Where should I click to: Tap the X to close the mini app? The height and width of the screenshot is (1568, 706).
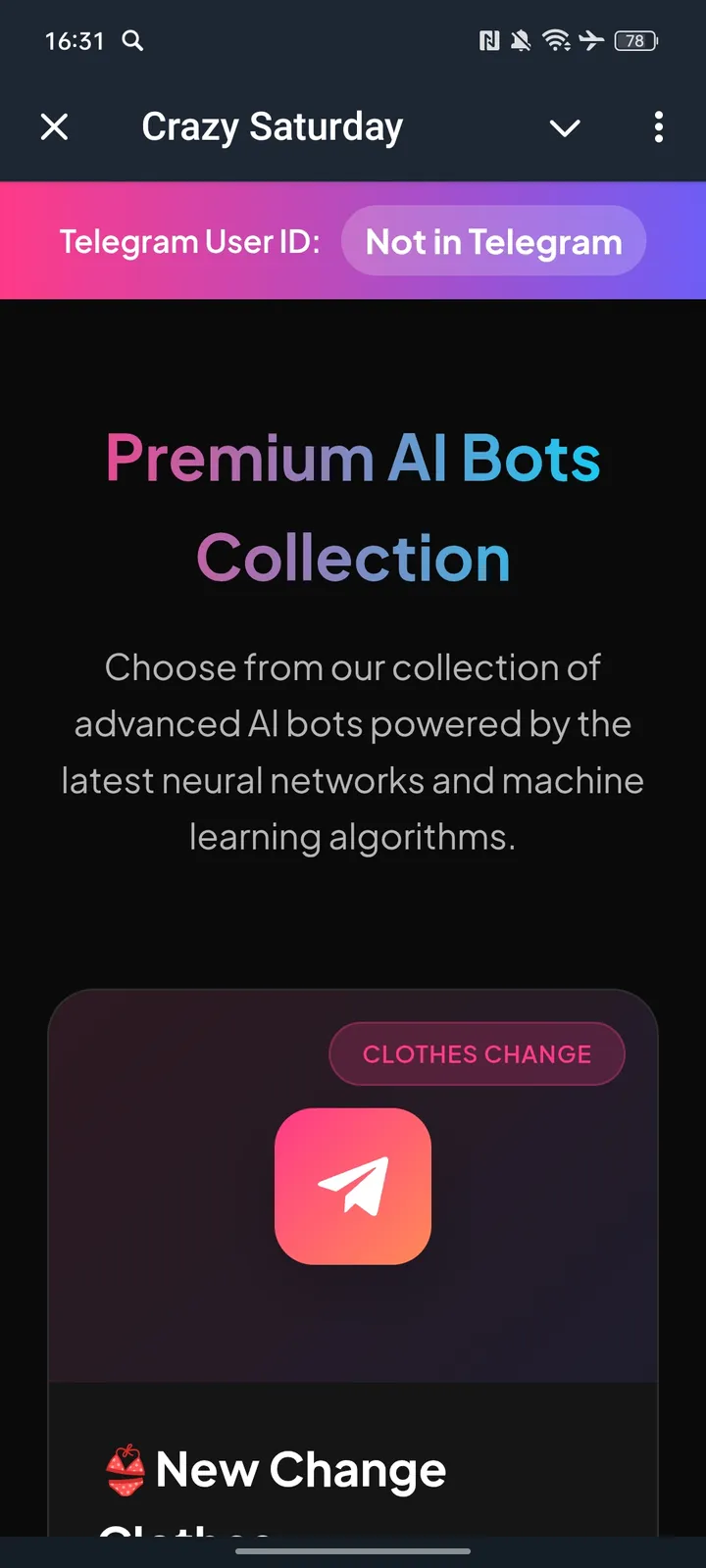click(x=55, y=126)
